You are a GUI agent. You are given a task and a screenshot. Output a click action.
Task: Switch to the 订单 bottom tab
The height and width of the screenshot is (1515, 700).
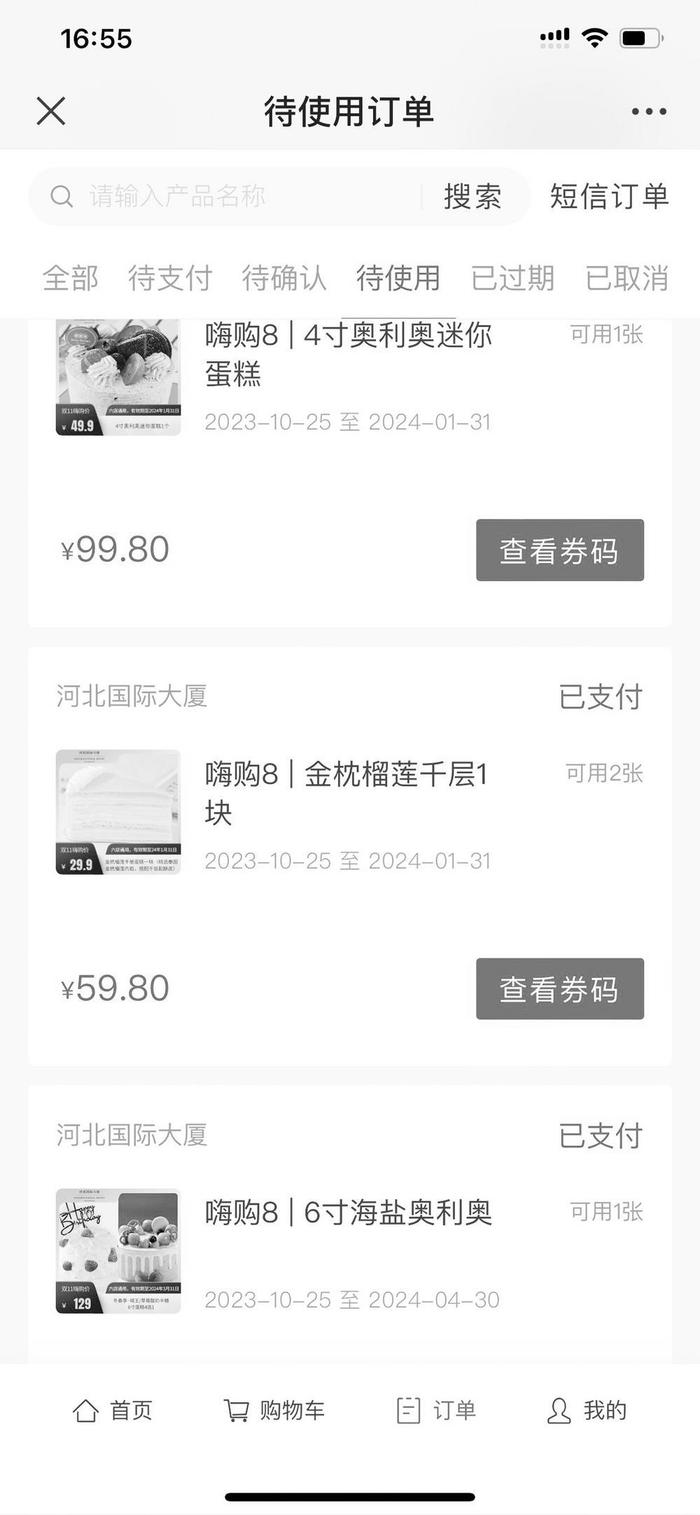(436, 1411)
